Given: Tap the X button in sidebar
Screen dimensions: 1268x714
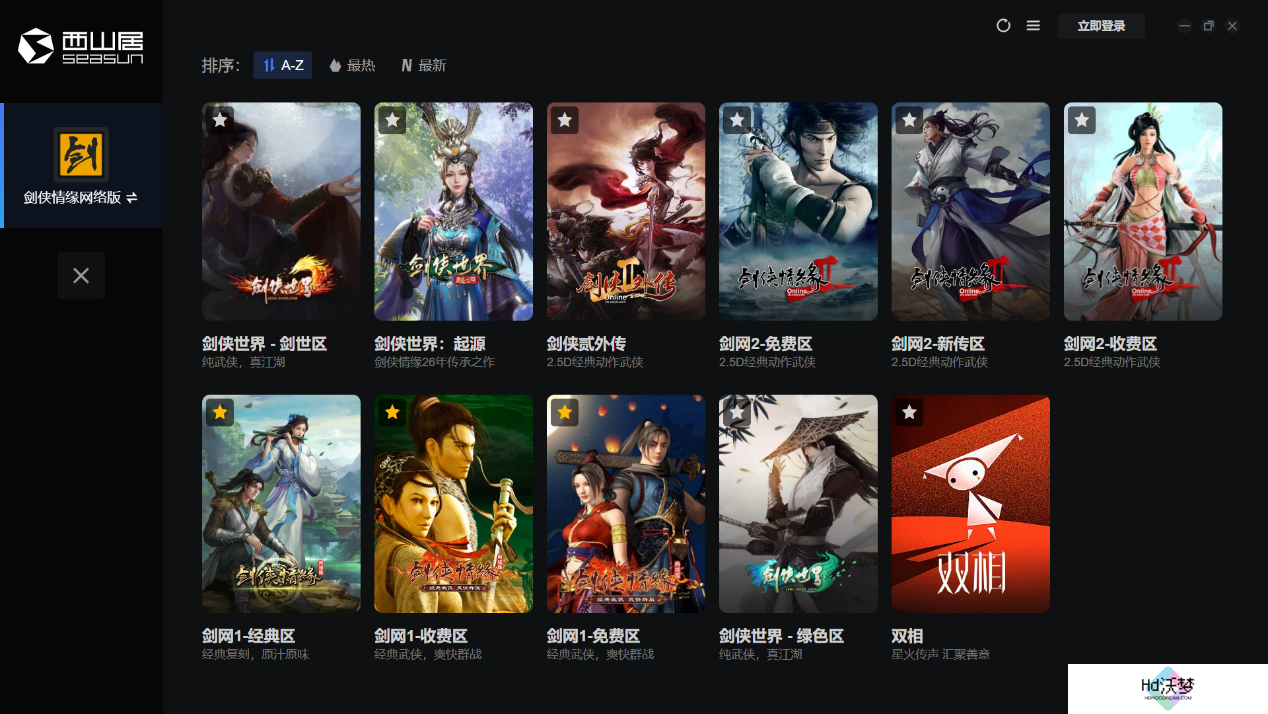Looking at the screenshot, I should point(81,276).
